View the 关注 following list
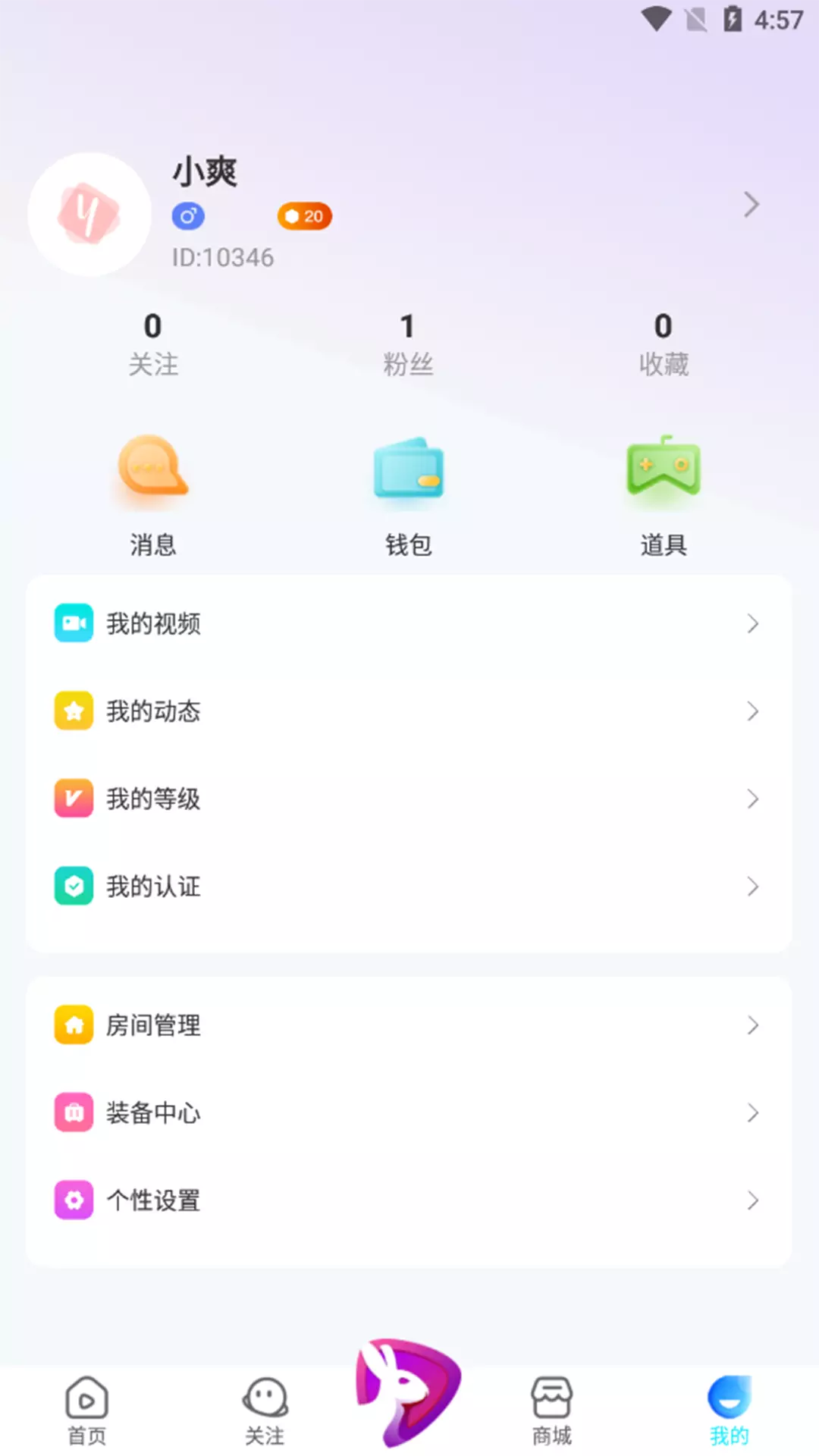This screenshot has width=819, height=1456. point(153,345)
